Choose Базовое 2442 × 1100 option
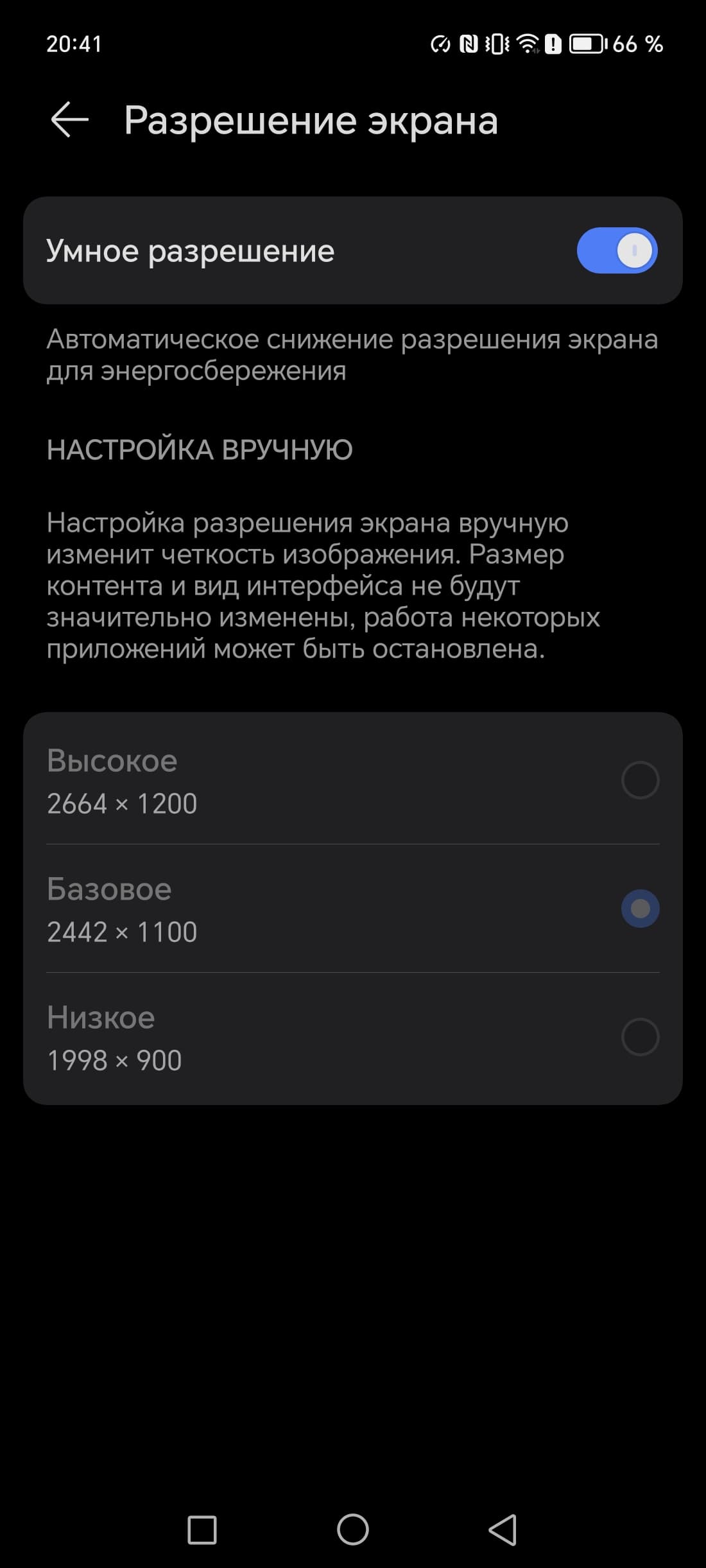The width and height of the screenshot is (706, 1568). point(640,908)
